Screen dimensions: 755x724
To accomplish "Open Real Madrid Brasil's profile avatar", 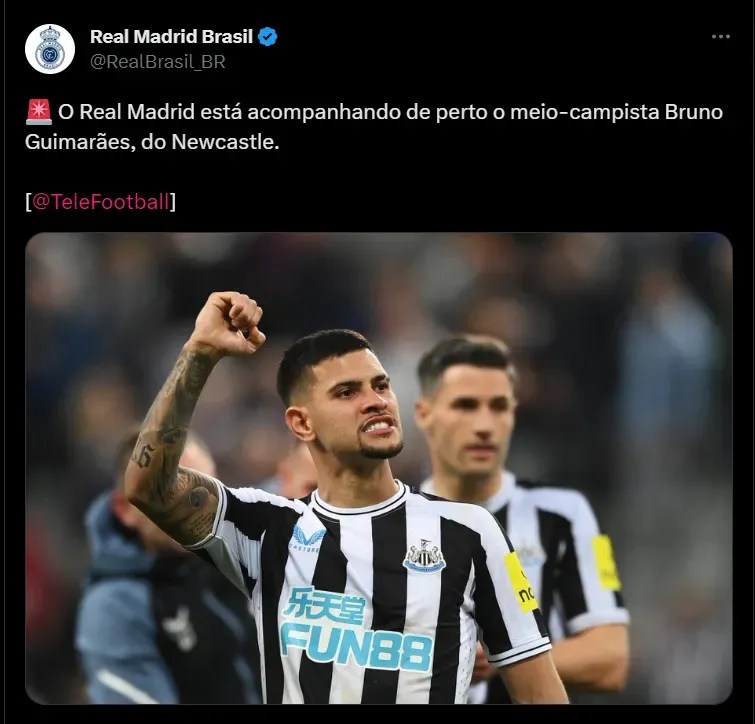I will (x=50, y=49).
